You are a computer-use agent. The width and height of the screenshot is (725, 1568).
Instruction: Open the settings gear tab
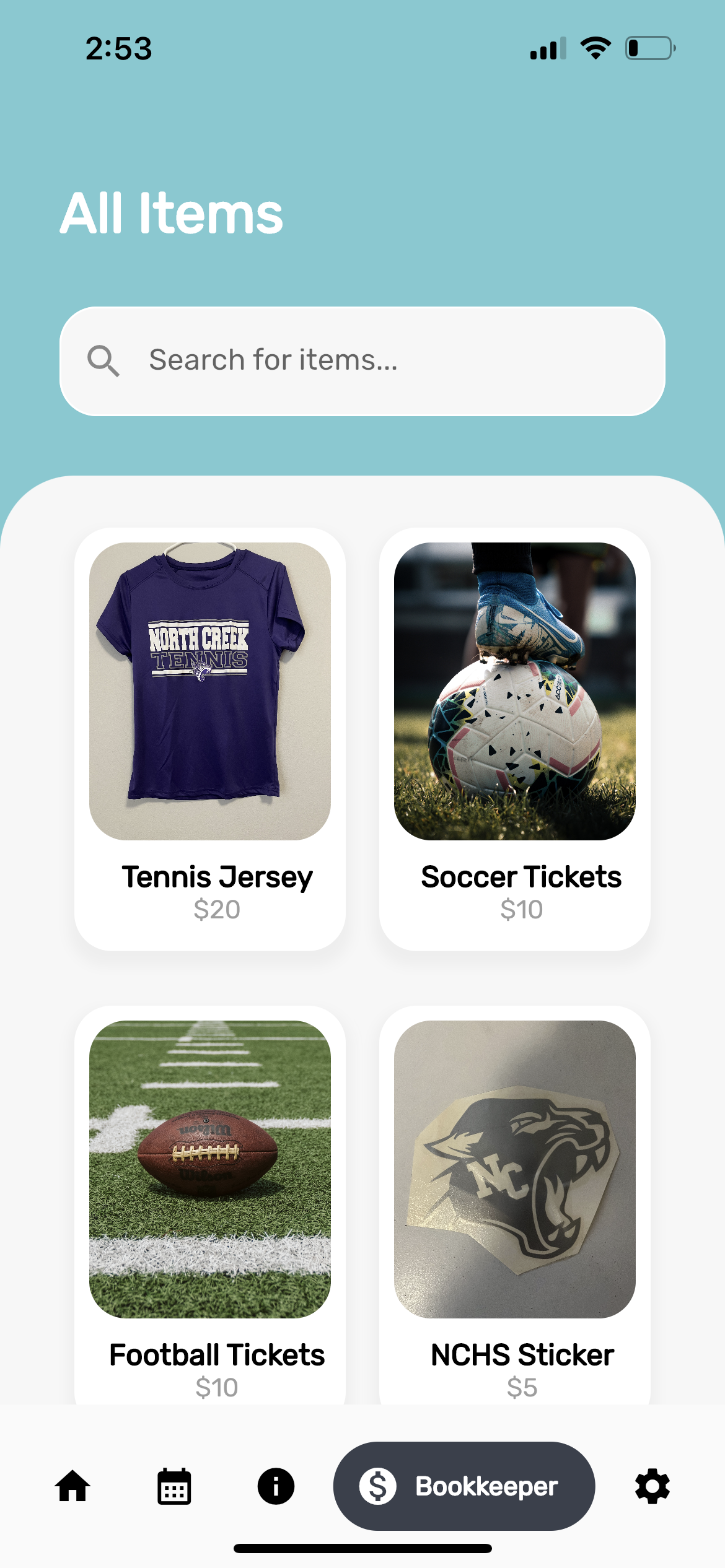(652, 1486)
